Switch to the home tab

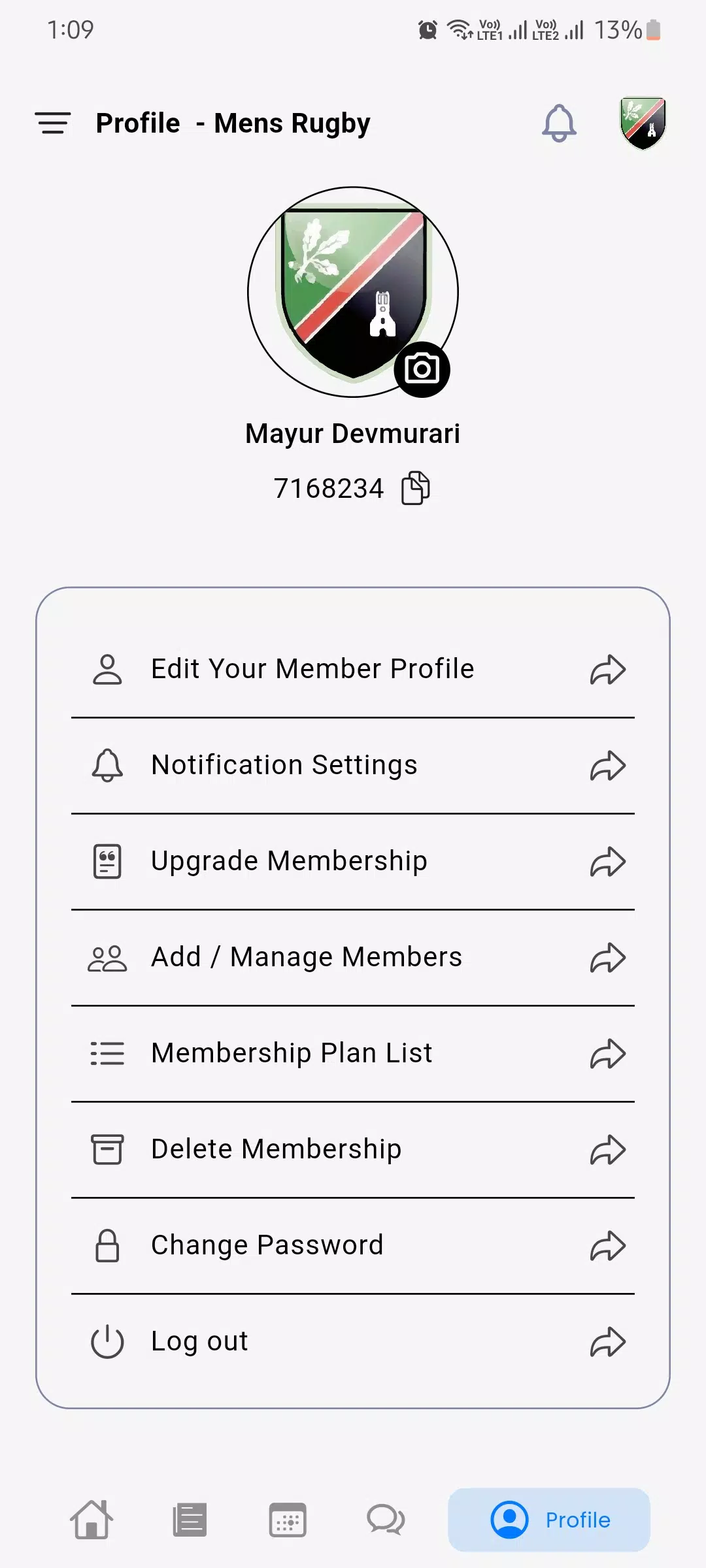tap(92, 1520)
